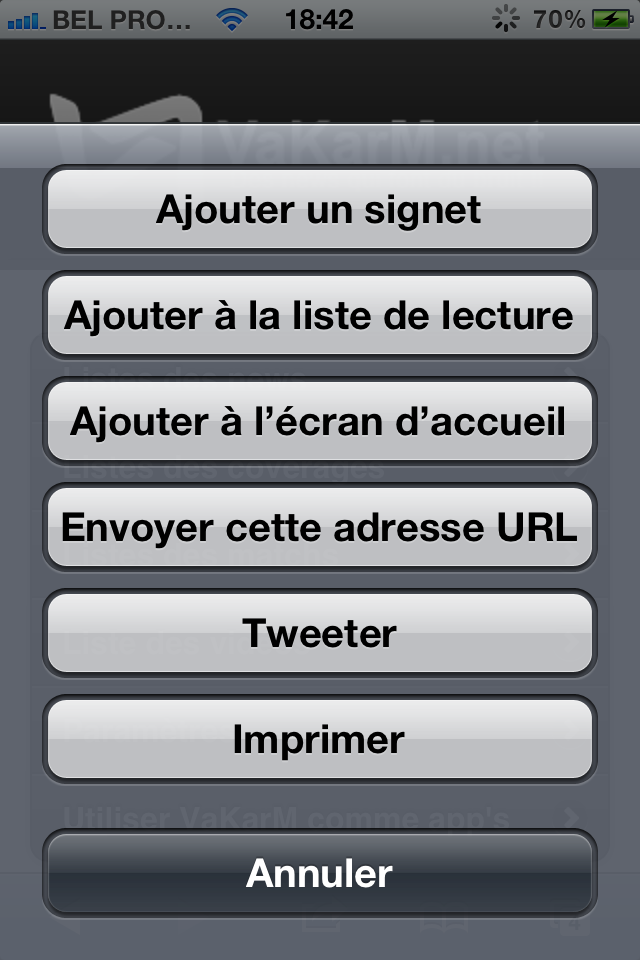
Task: Select Envoyer cette adresse URL
Action: tap(319, 527)
